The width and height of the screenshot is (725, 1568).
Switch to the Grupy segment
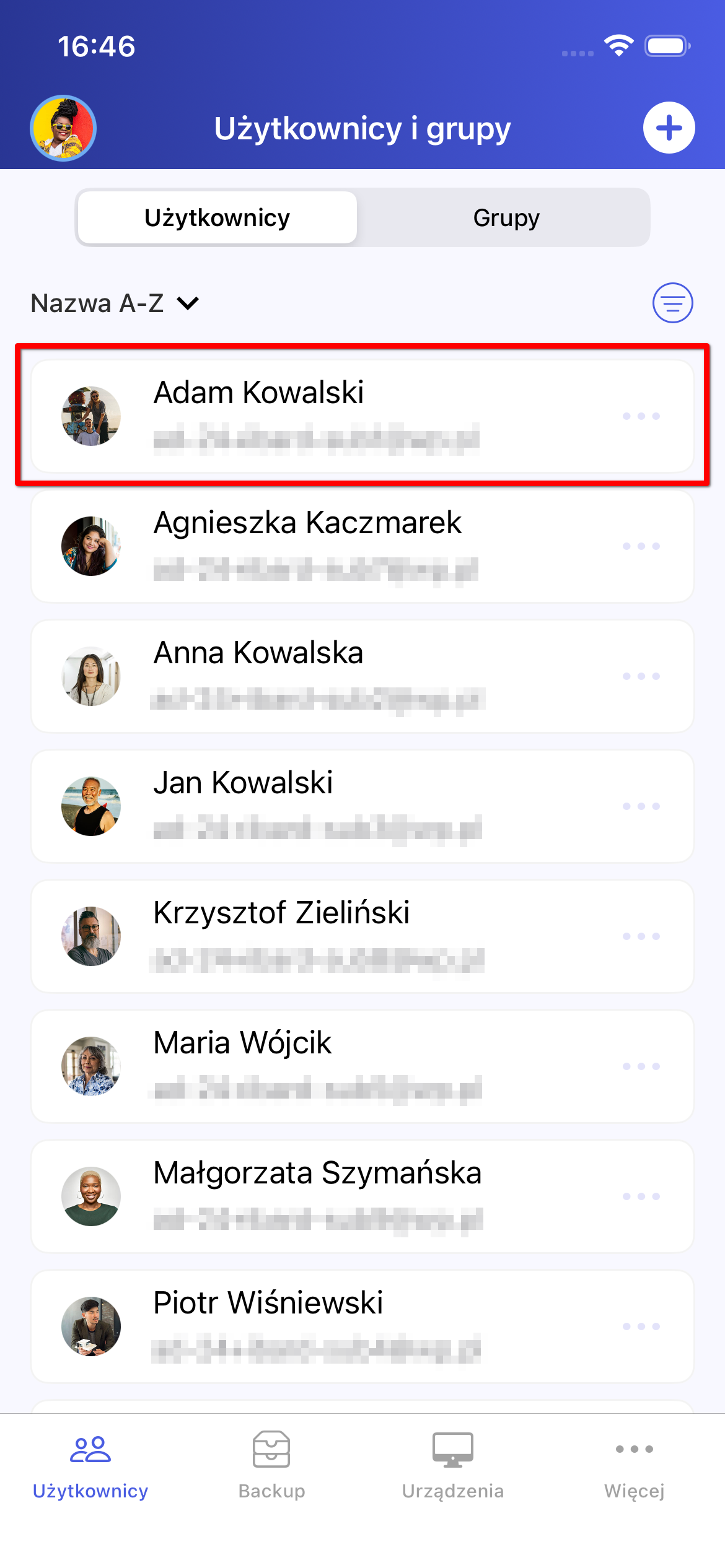tap(506, 218)
